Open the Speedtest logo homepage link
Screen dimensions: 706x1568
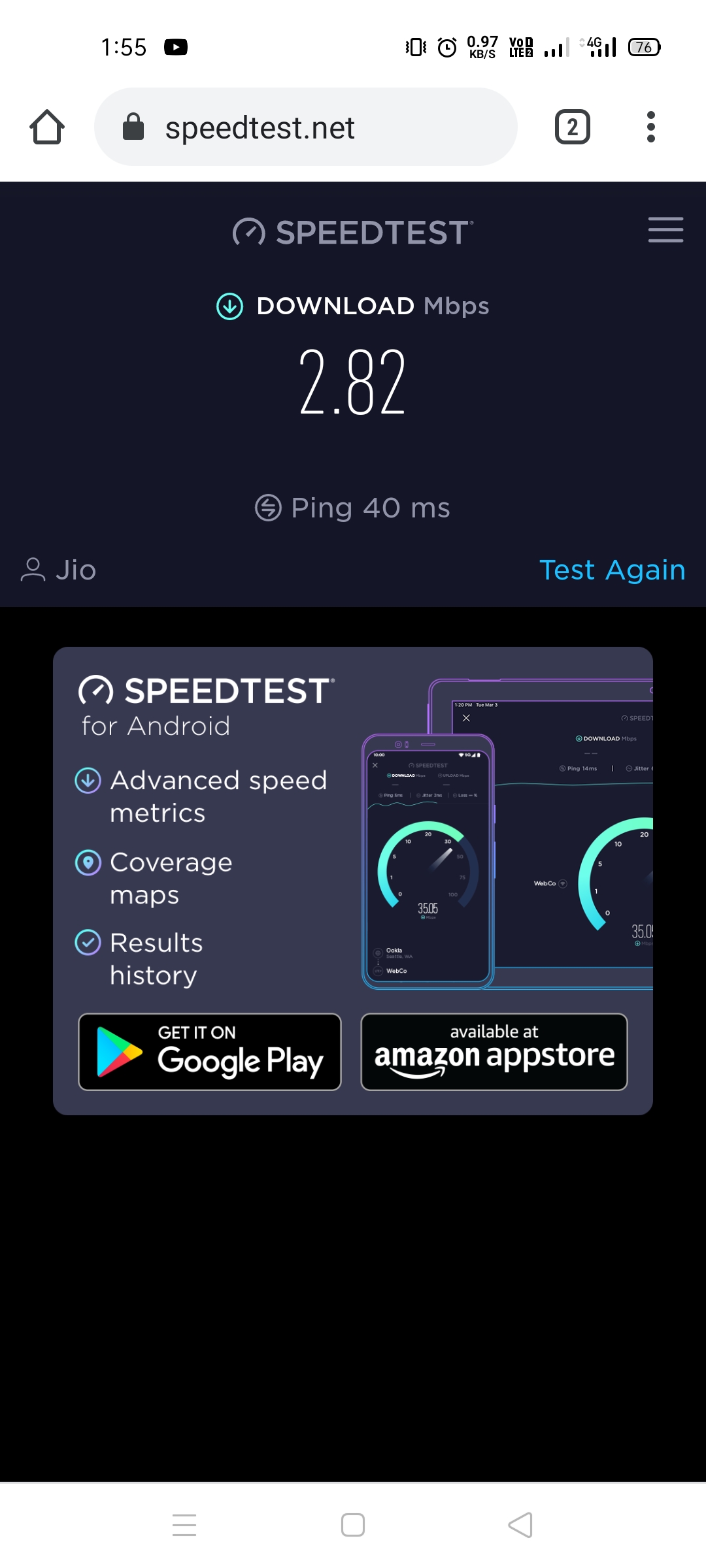353,233
